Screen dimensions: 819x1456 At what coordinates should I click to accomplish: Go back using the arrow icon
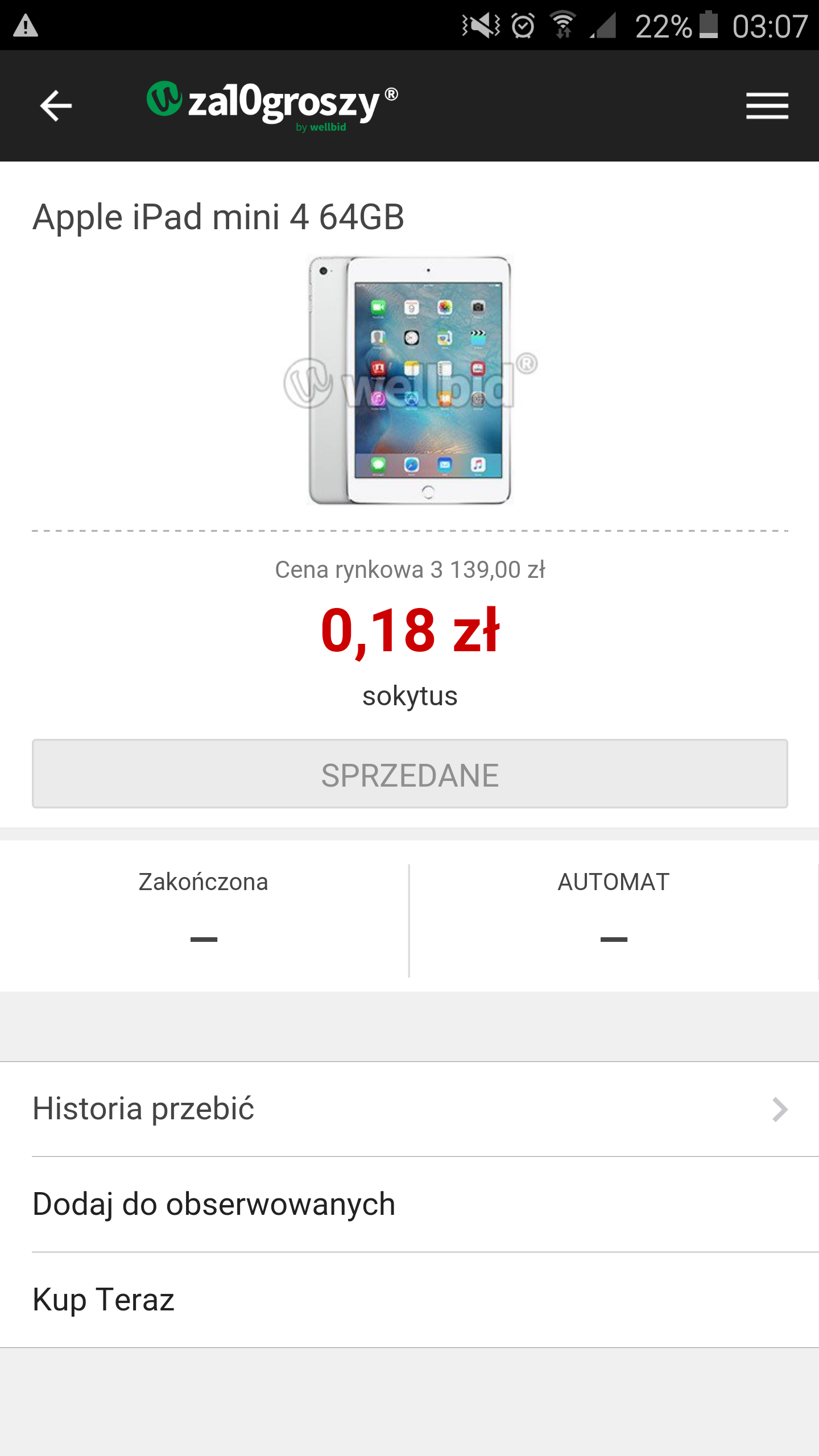click(56, 106)
